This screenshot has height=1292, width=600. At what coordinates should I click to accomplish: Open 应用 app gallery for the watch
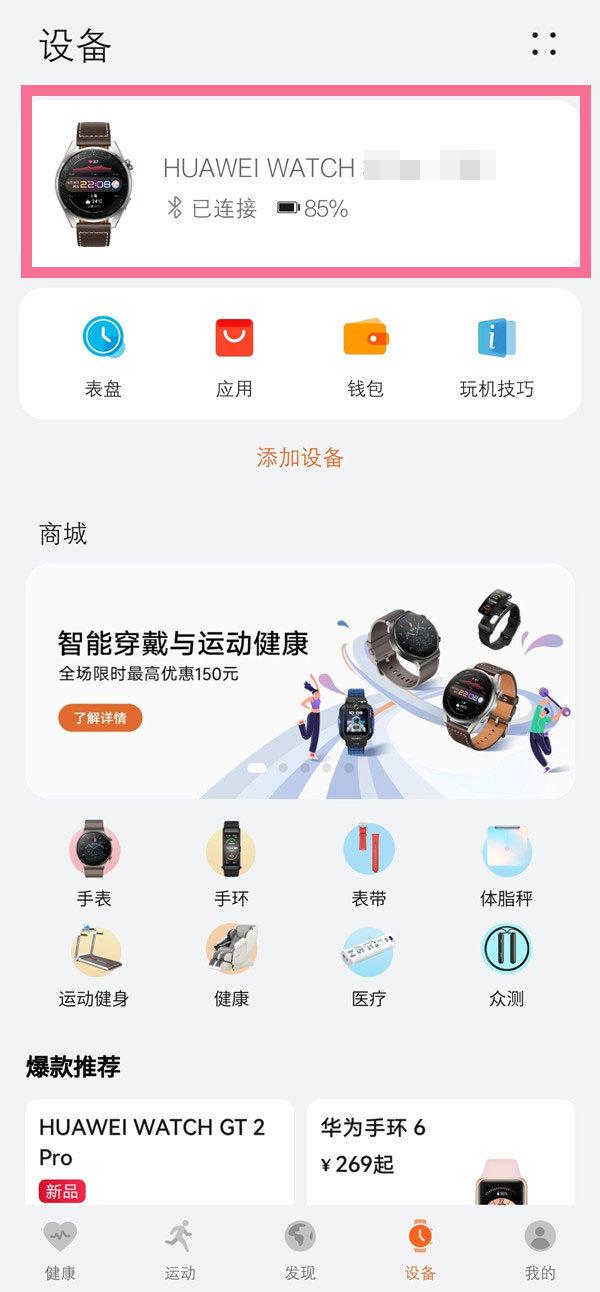click(x=234, y=355)
